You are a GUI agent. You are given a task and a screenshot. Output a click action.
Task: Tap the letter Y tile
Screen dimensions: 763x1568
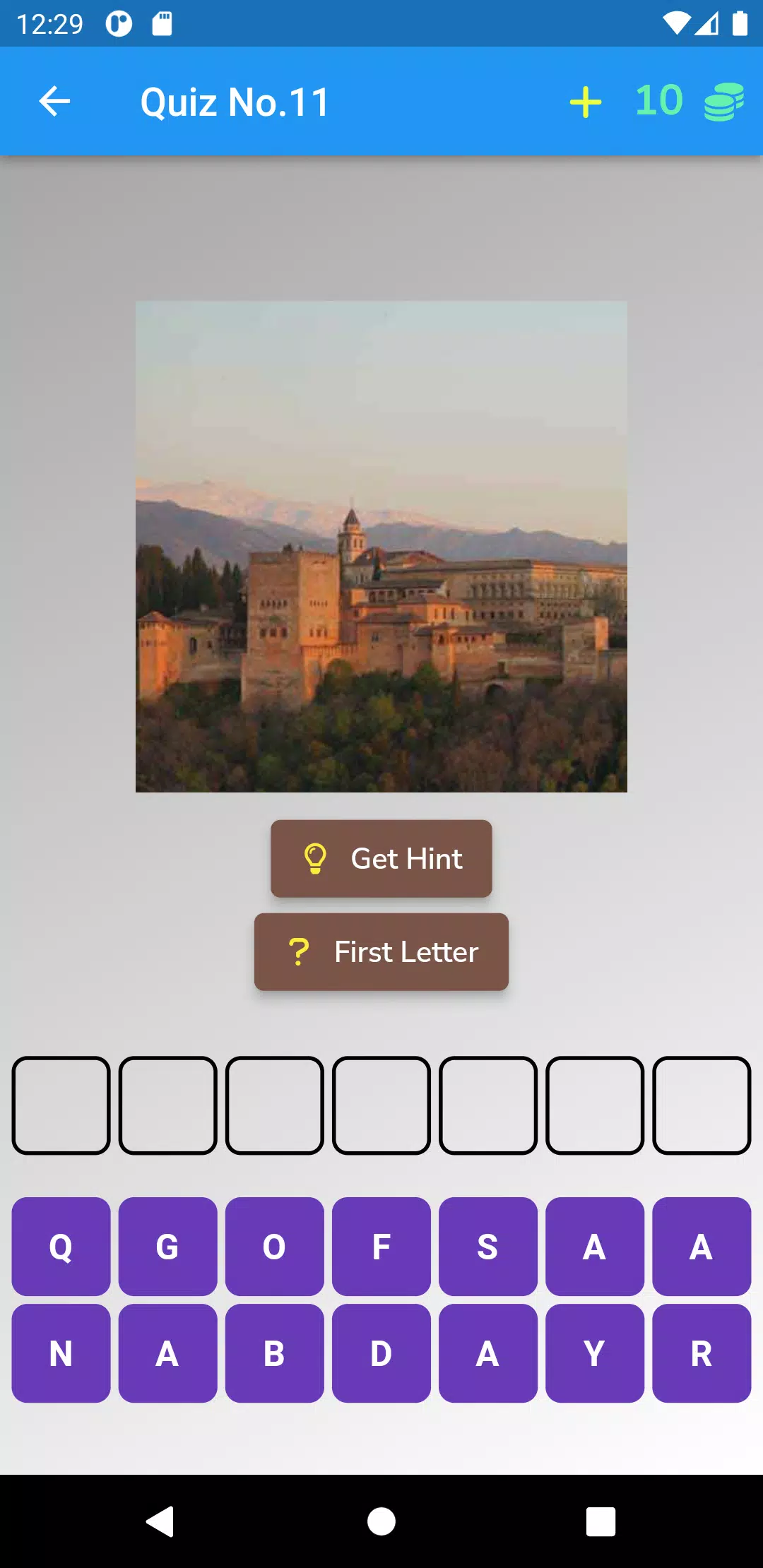click(x=595, y=1353)
